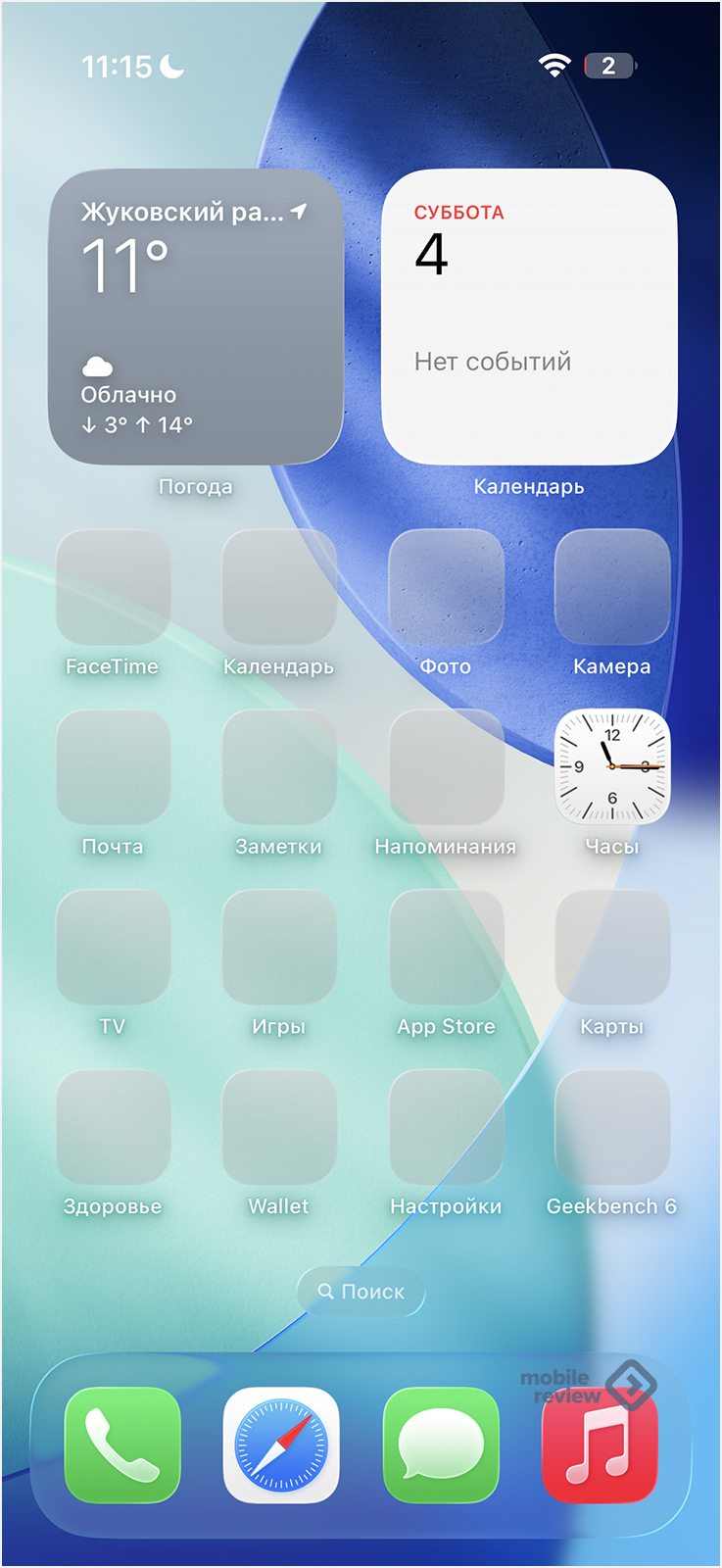Launch the Карты app
The height and width of the screenshot is (1568, 722).
point(612,948)
